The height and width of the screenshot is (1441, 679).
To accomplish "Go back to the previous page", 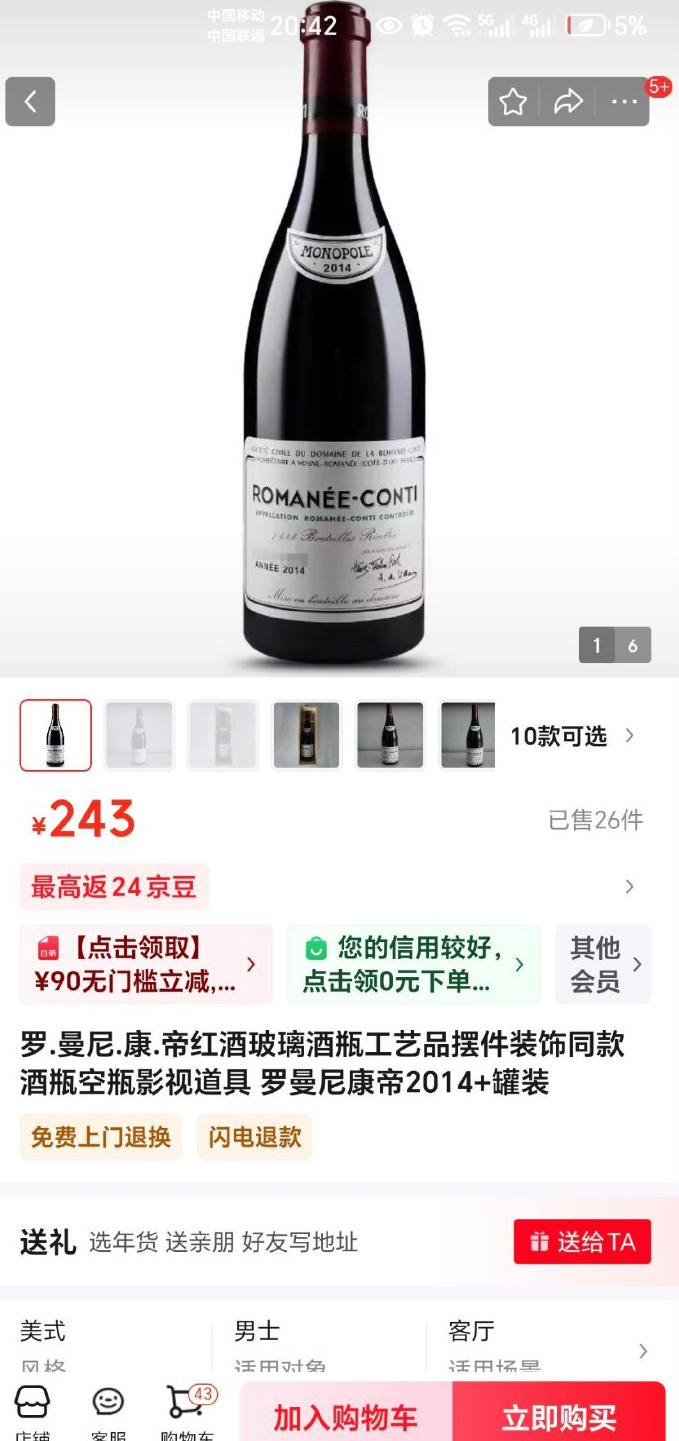I will pos(30,102).
